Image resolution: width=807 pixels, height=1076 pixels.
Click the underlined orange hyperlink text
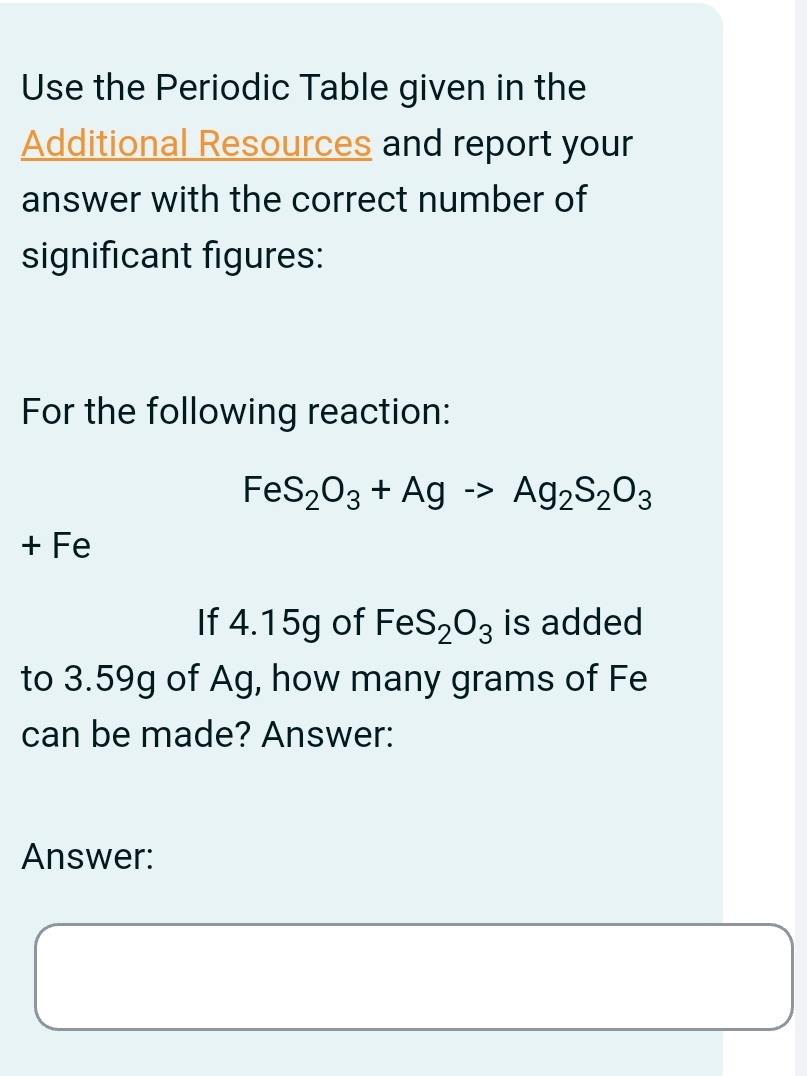pos(196,144)
